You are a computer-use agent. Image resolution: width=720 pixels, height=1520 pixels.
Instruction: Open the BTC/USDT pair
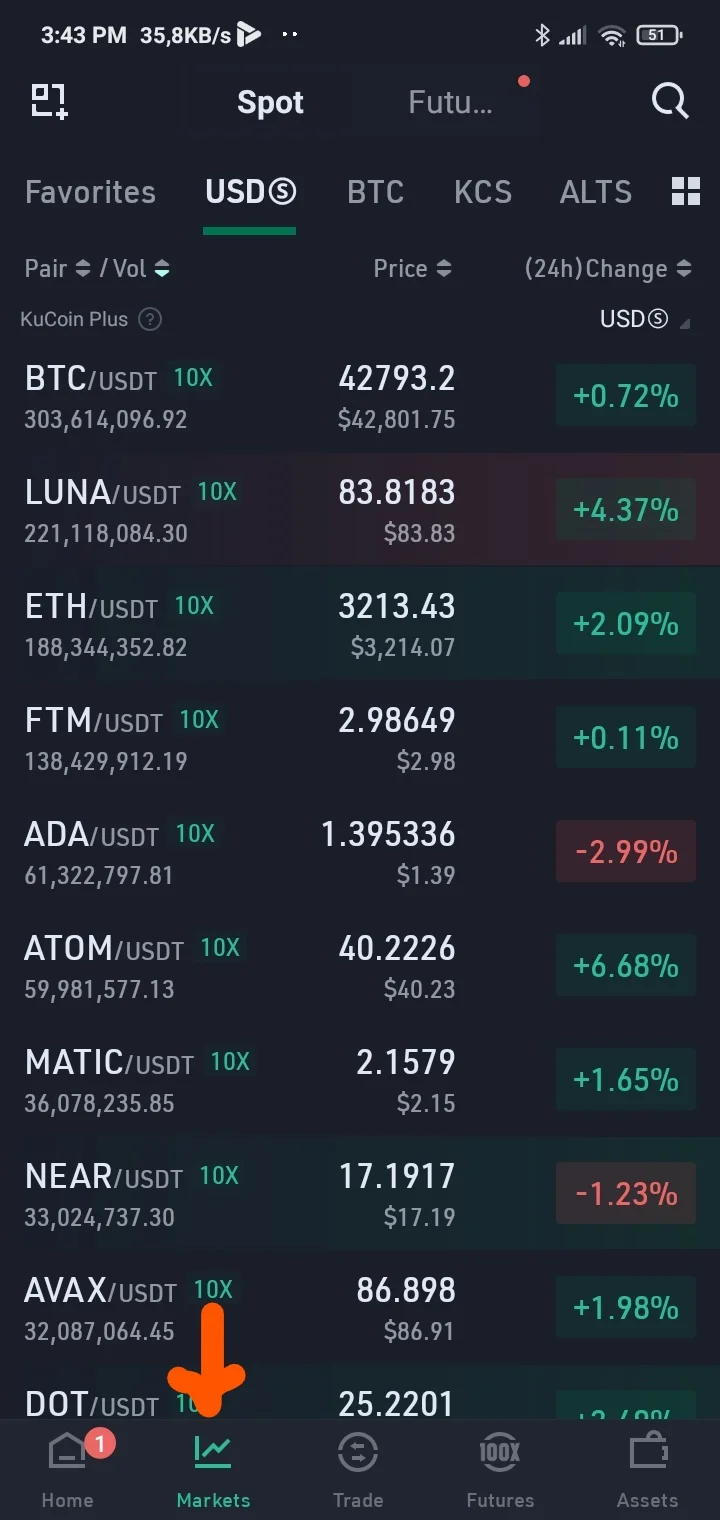[360, 396]
